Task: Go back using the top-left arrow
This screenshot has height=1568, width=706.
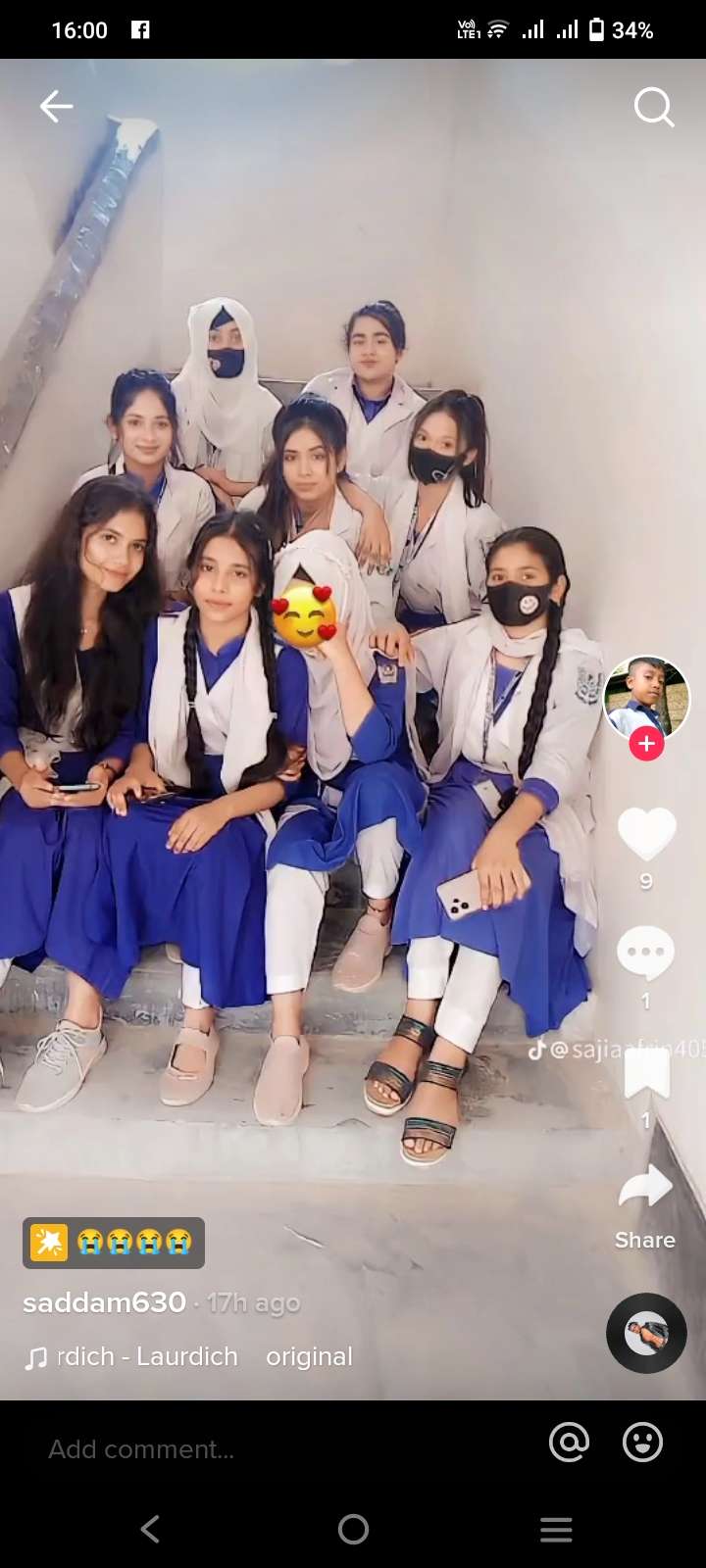Action: 56,106
